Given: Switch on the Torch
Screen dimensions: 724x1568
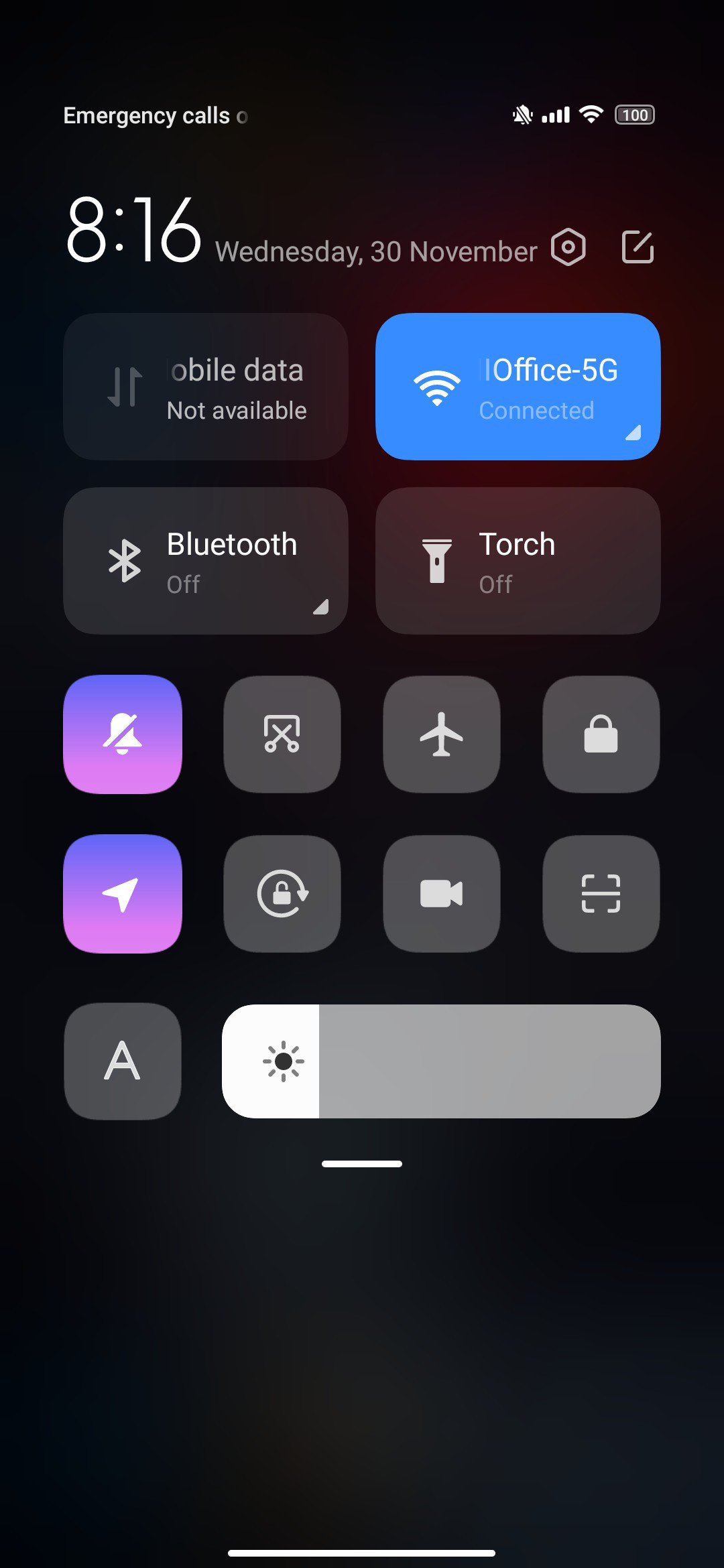Looking at the screenshot, I should pos(518,561).
